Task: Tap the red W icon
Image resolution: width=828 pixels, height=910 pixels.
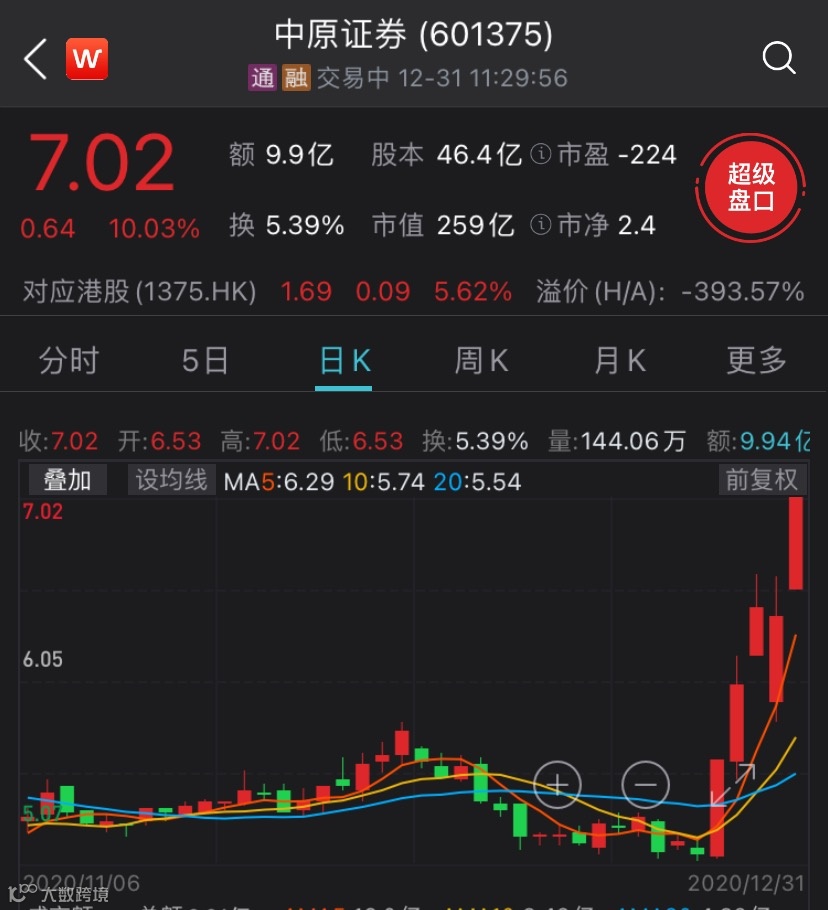Action: coord(87,59)
